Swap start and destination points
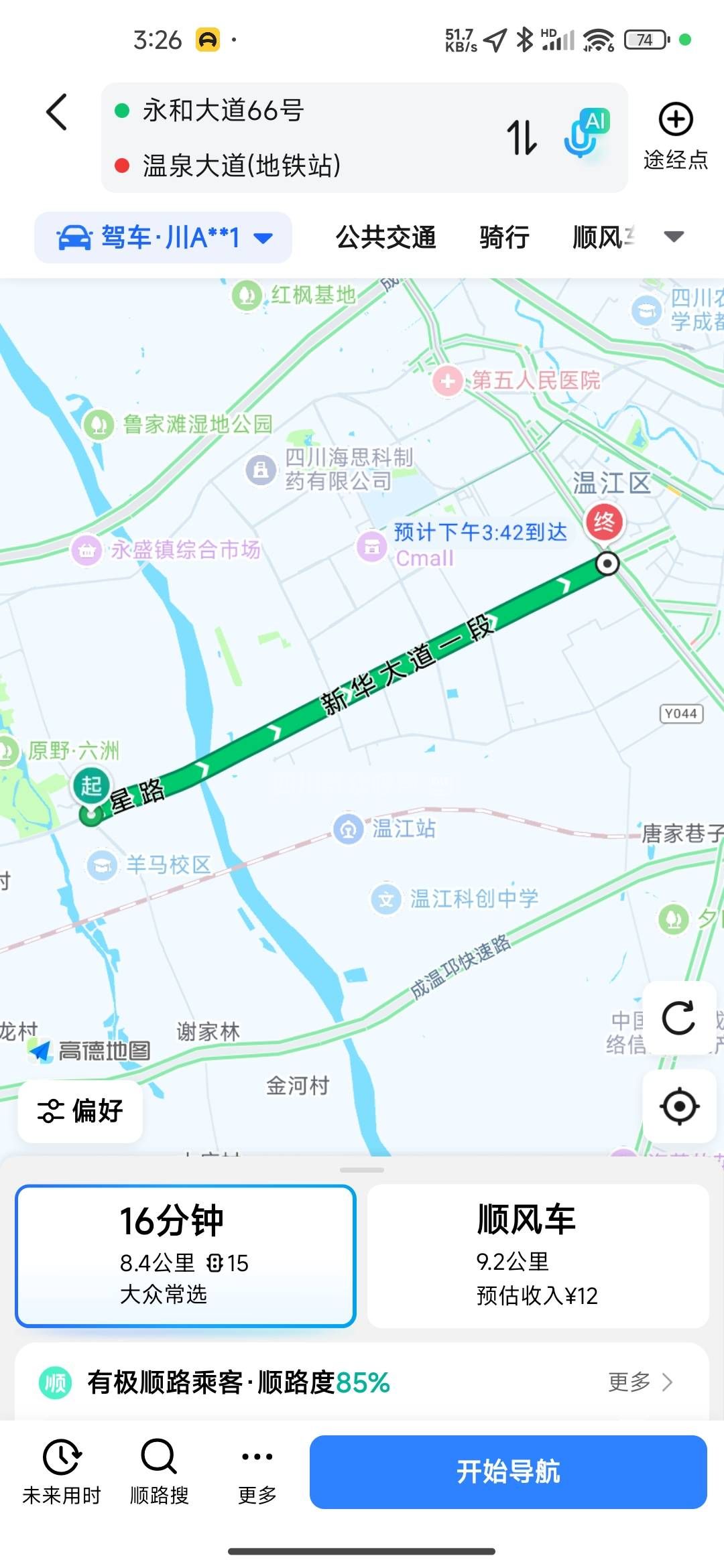Screen dimensions: 724x1568 coord(521,137)
